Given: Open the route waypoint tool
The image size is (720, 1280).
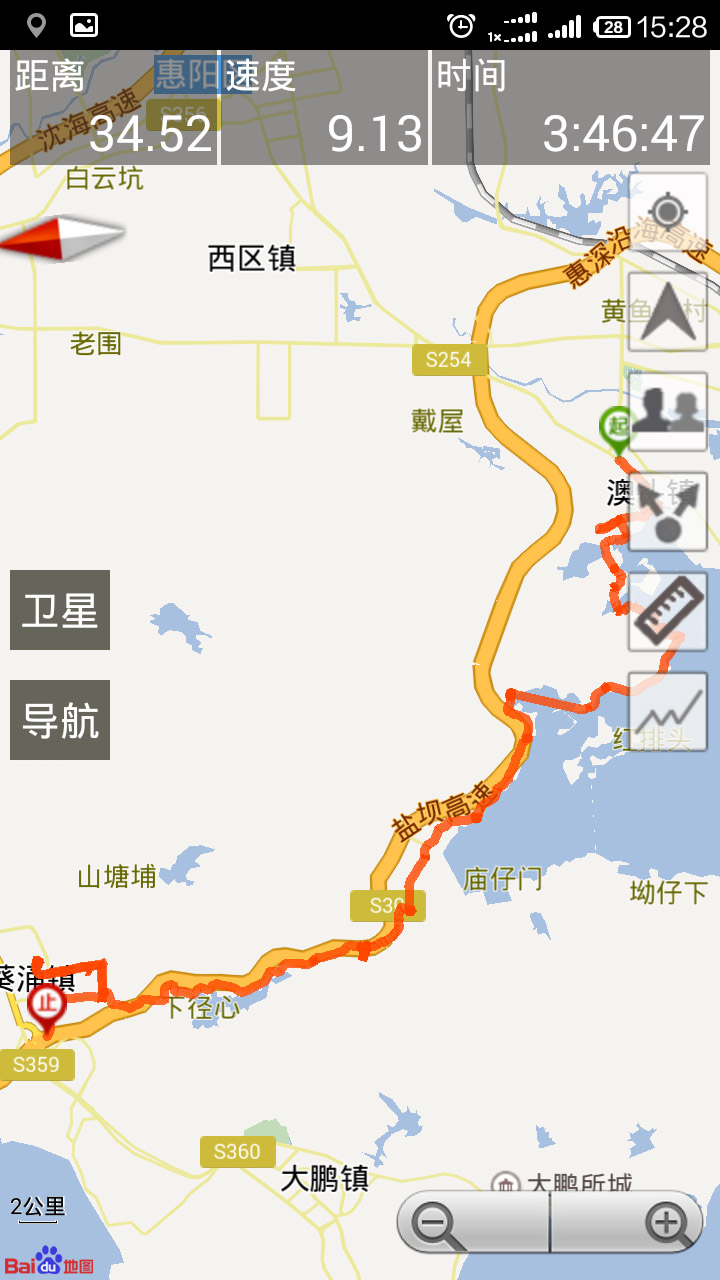Looking at the screenshot, I should coord(667,511).
